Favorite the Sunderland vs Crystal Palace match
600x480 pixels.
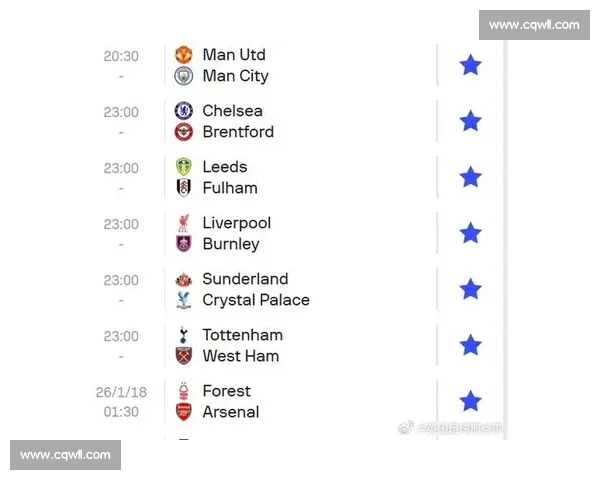(470, 289)
